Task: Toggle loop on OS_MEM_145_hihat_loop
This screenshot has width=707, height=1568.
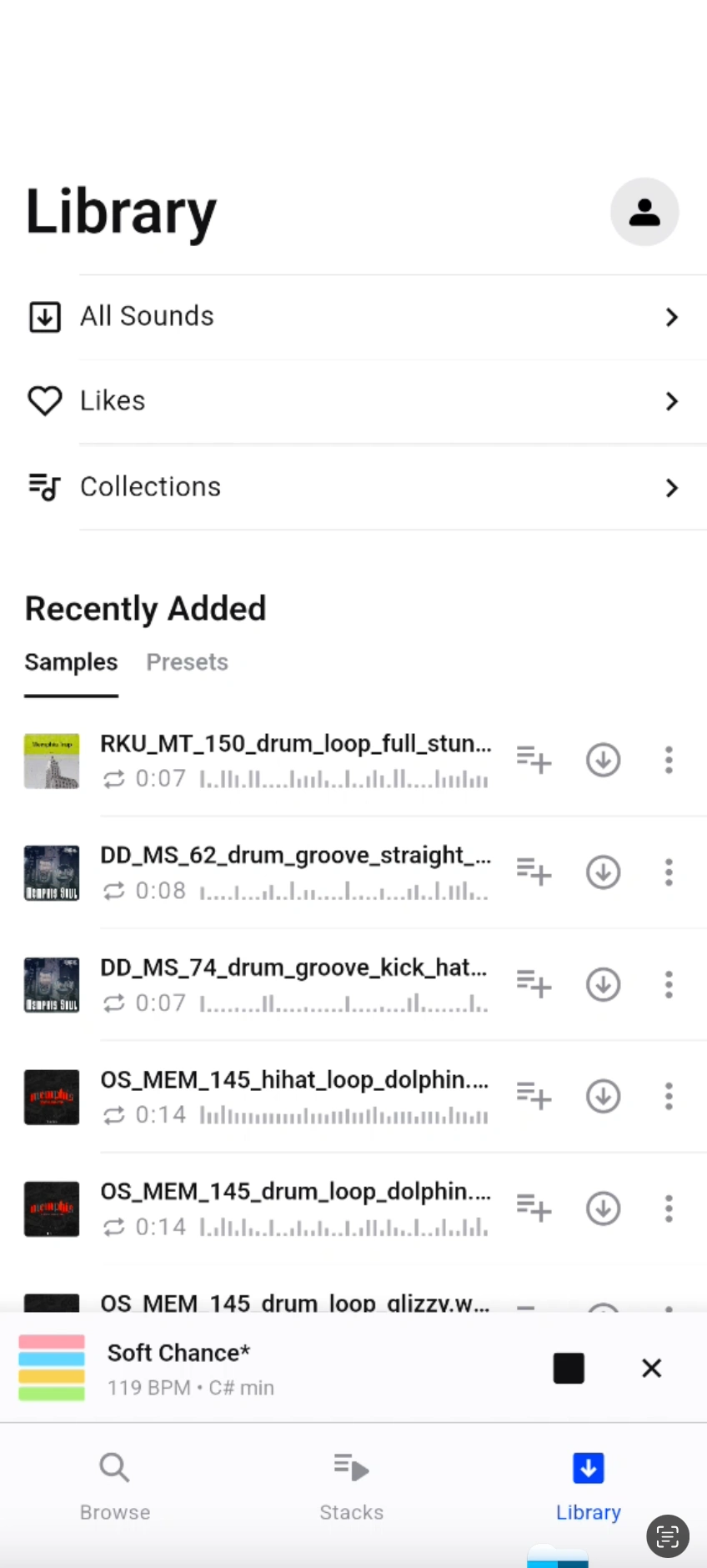Action: (x=114, y=1115)
